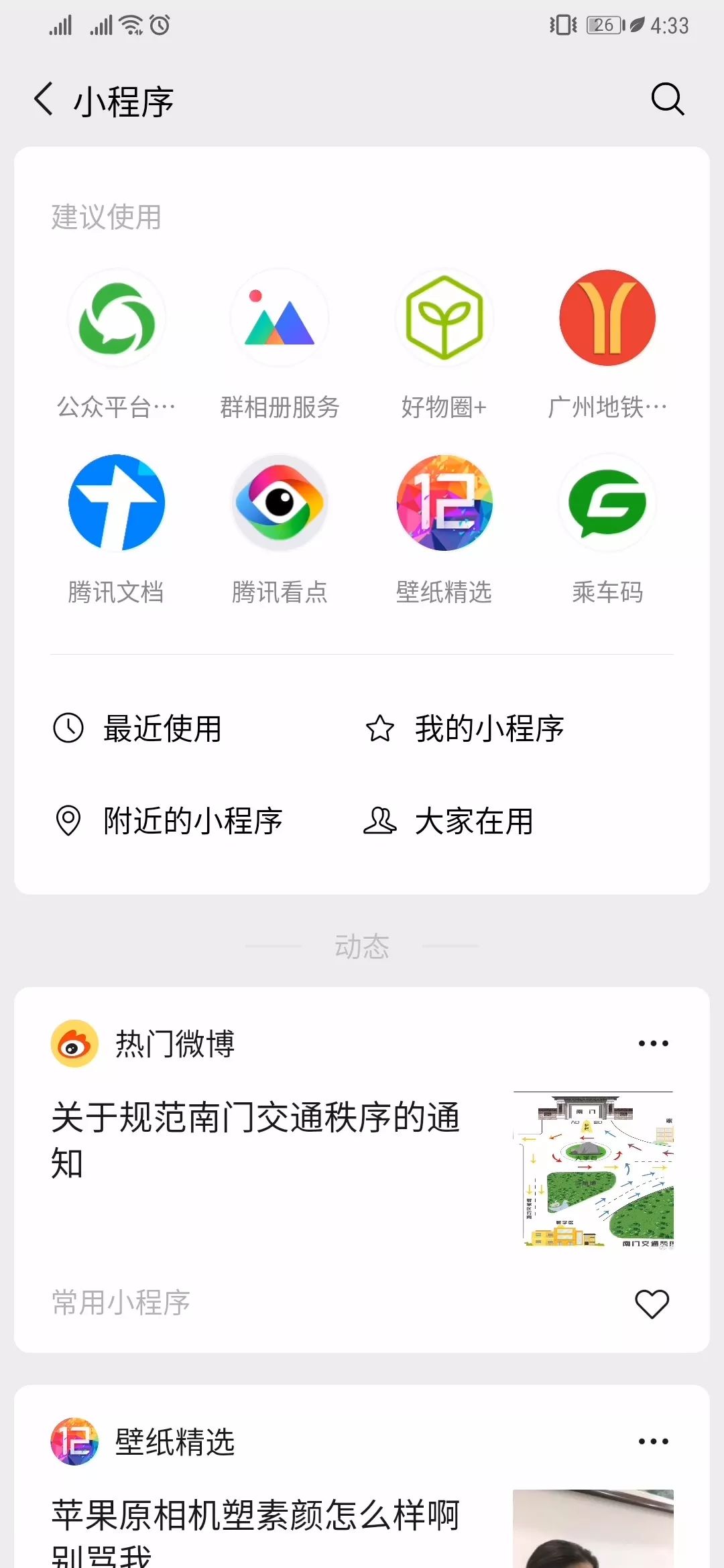Screen dimensions: 724x1568
Task: Open 腾讯看点 mini program
Action: pos(280,503)
